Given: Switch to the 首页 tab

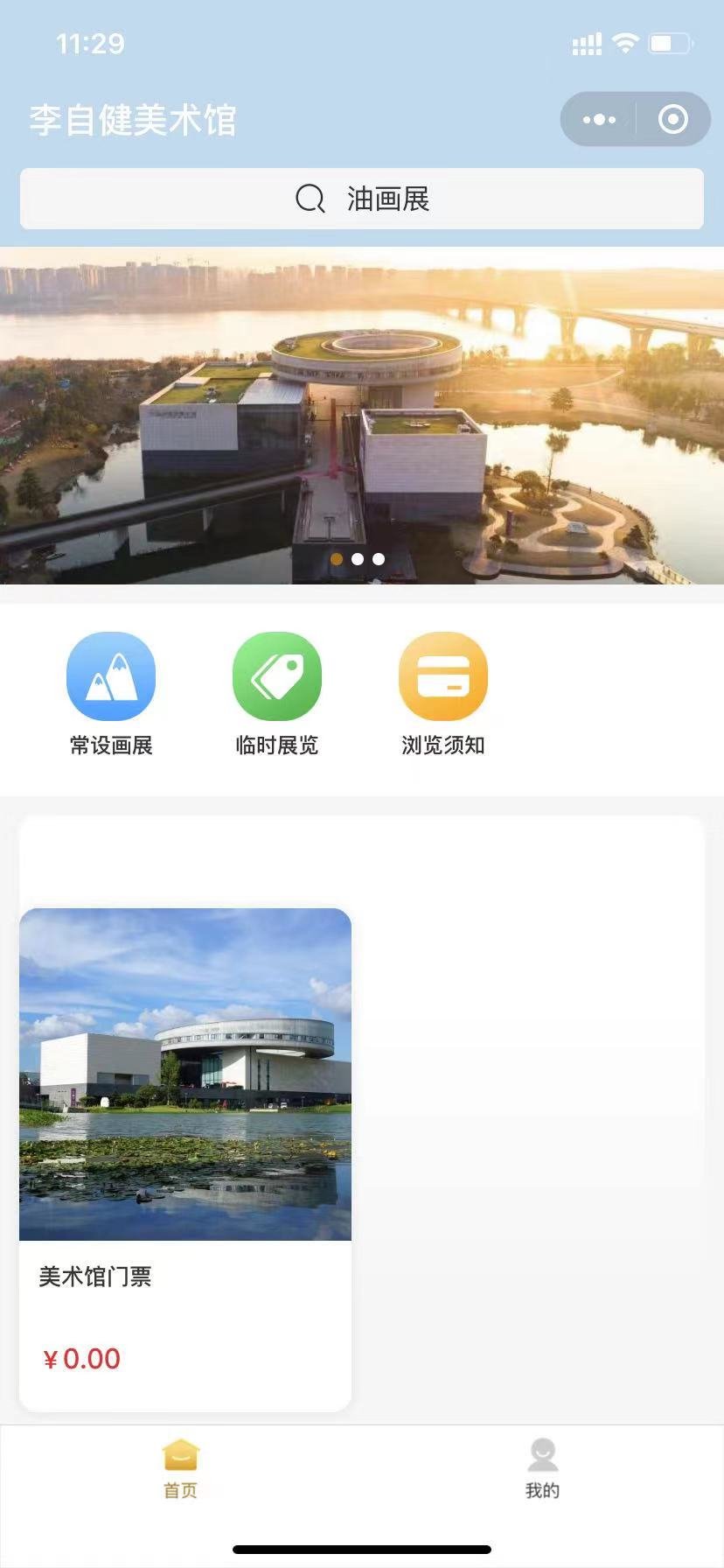Looking at the screenshot, I should tap(181, 1470).
